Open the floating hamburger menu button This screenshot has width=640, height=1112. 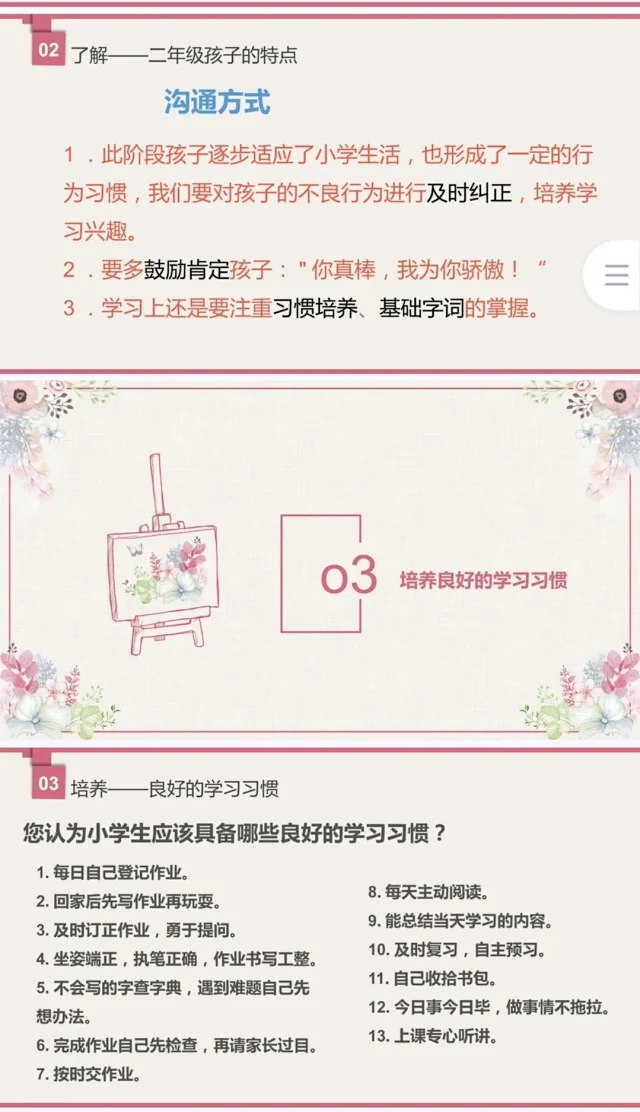(x=617, y=274)
